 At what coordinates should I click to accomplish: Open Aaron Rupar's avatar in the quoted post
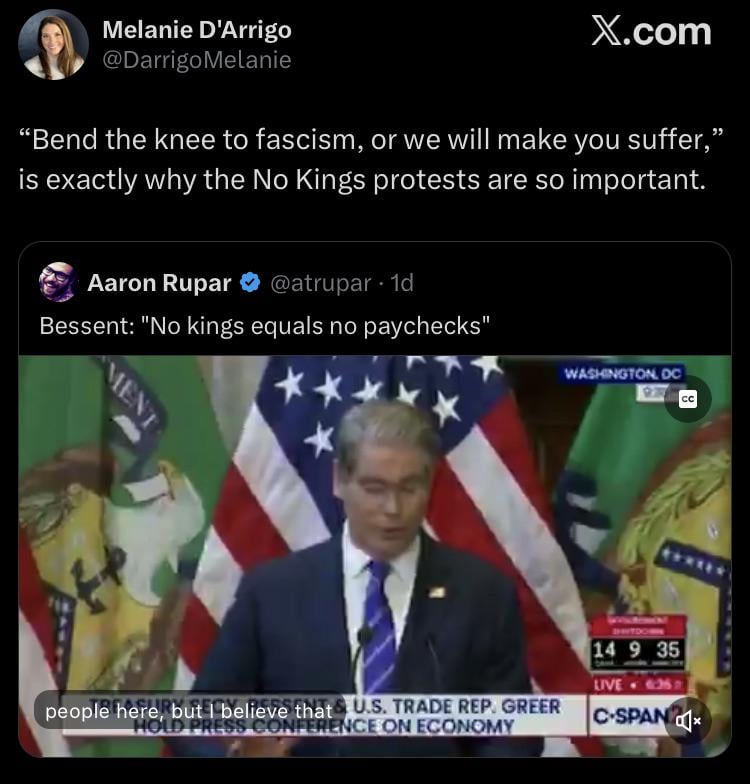(58, 283)
